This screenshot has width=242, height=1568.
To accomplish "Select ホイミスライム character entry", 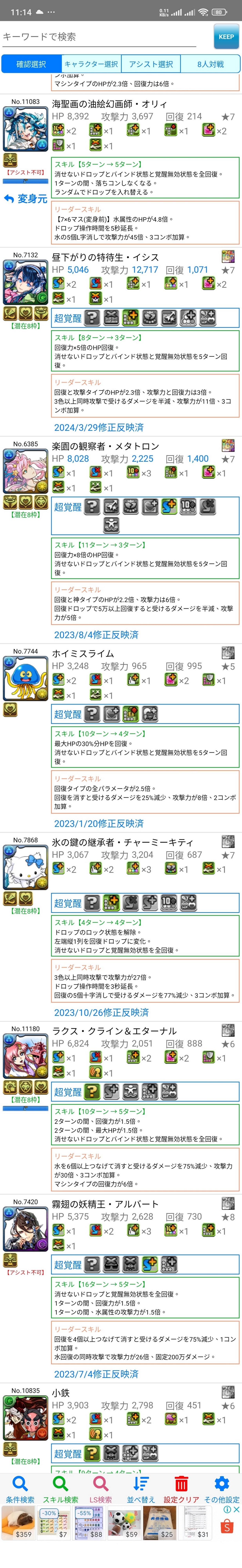I will coord(83,653).
